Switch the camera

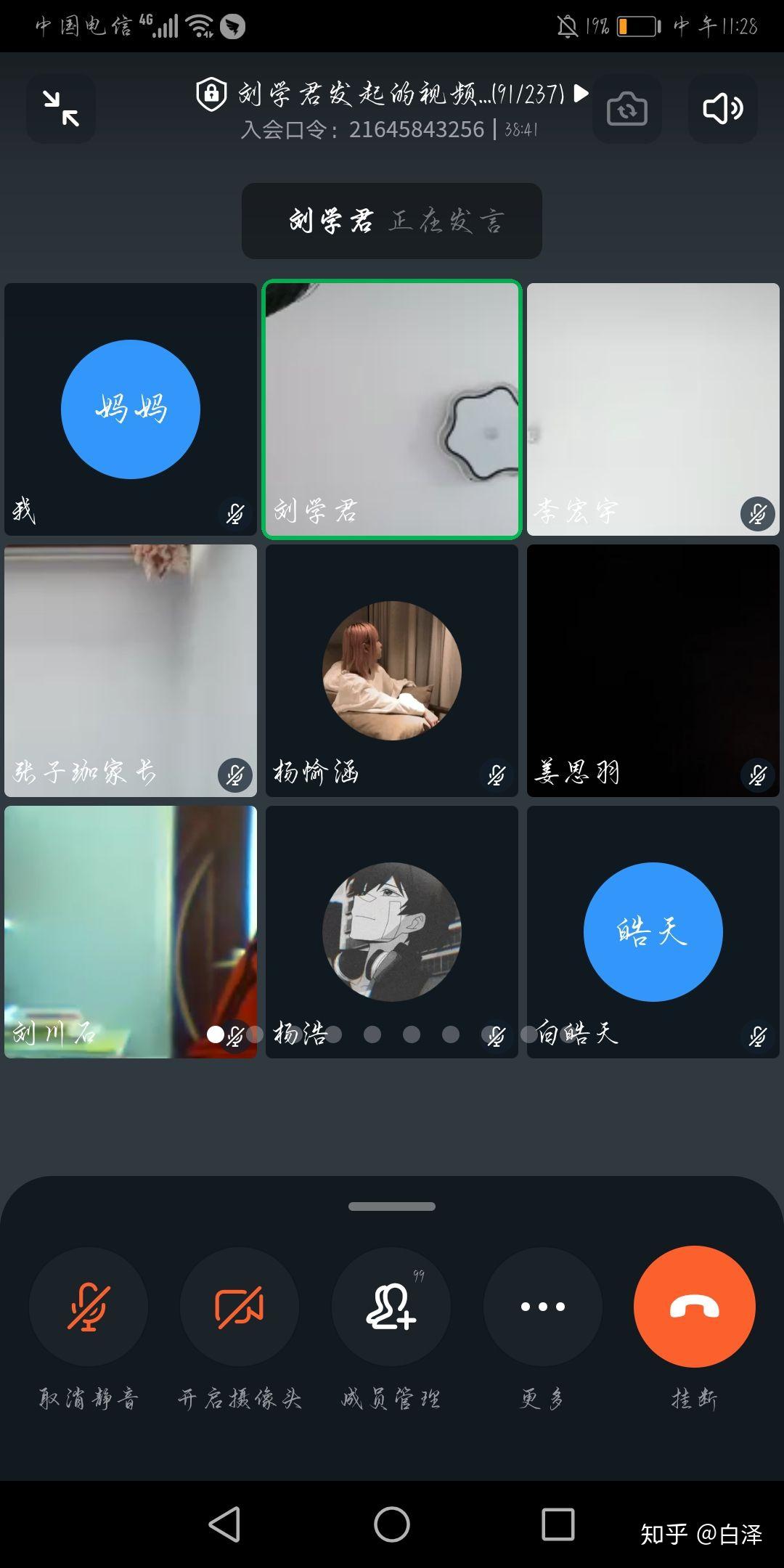(x=626, y=109)
